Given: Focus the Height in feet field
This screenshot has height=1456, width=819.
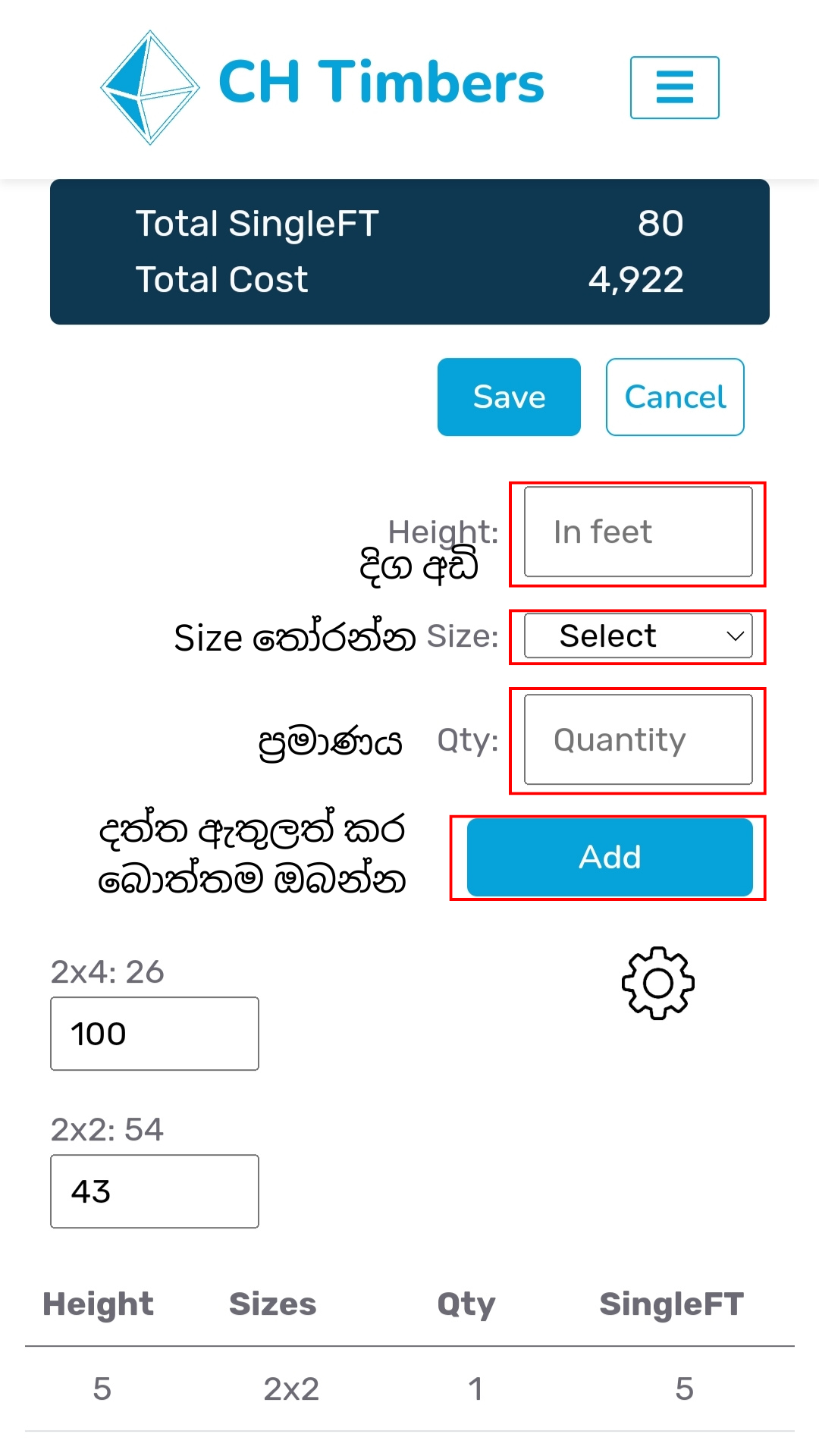Looking at the screenshot, I should pyautogui.click(x=638, y=532).
